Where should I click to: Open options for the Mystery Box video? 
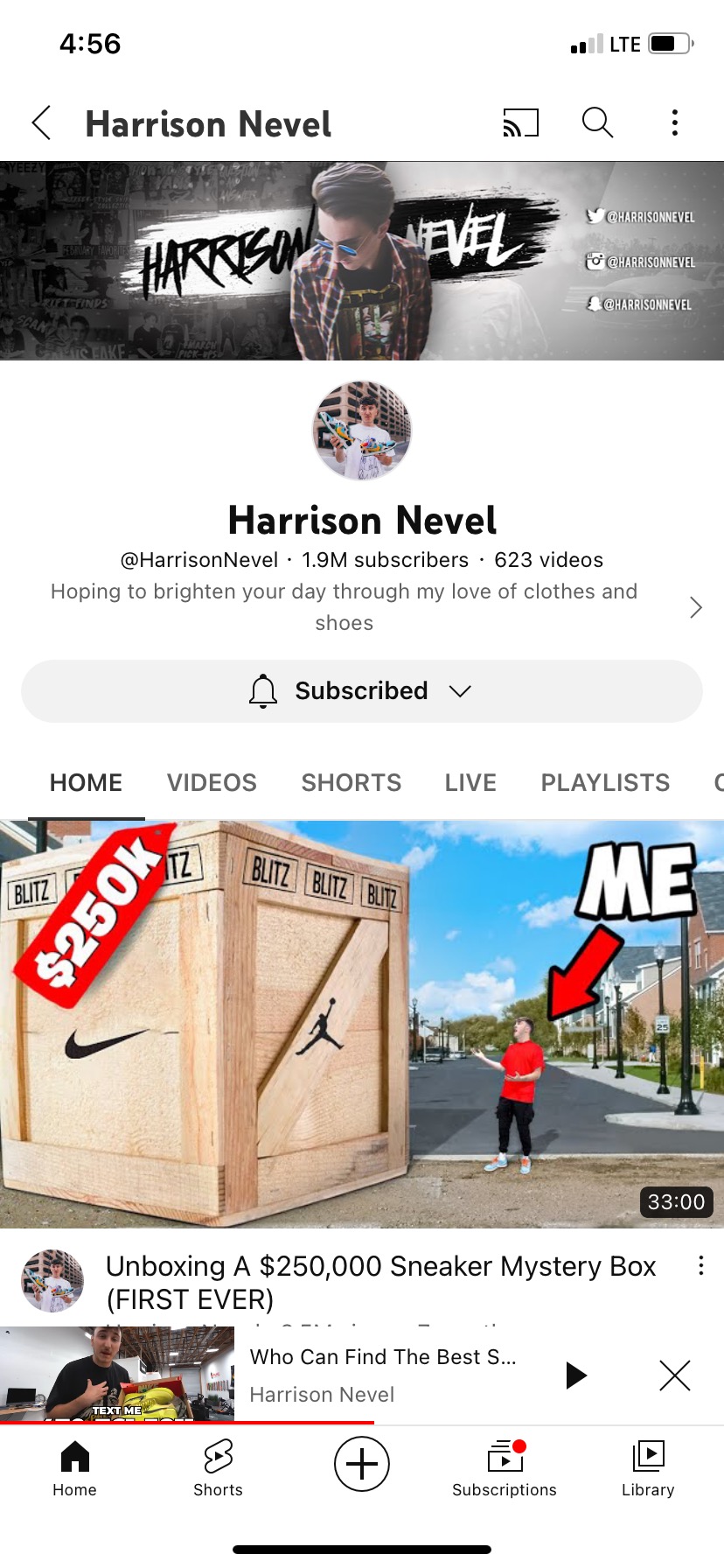(x=700, y=1266)
